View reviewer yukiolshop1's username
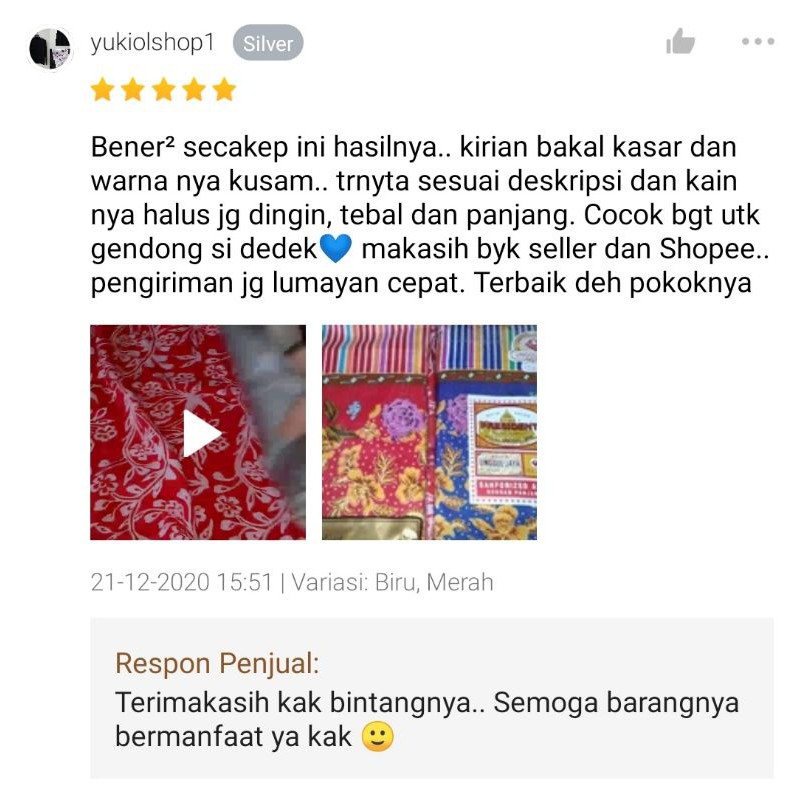The image size is (800, 800). [152, 43]
